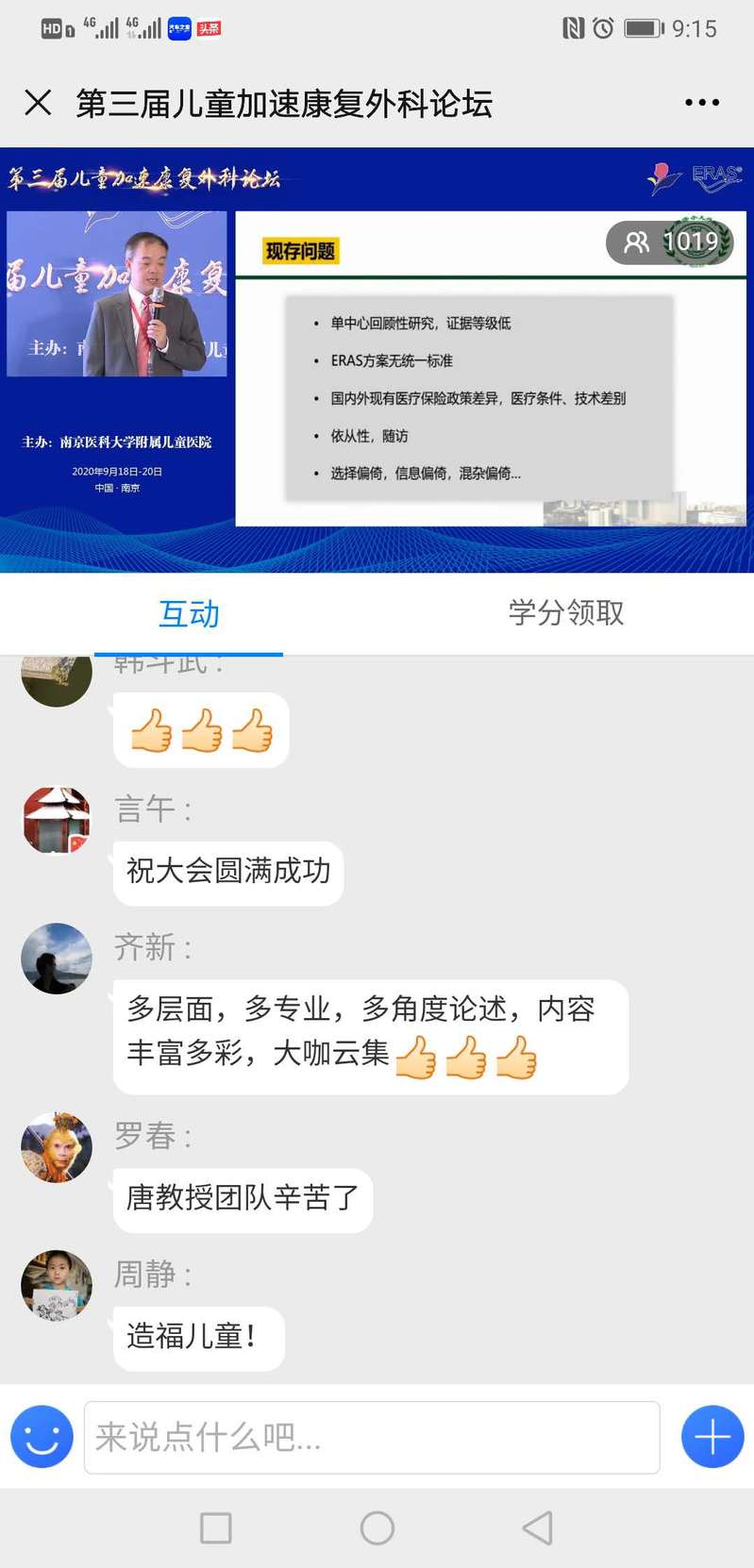This screenshot has width=754, height=1568.
Task: Switch to the 互动 tab
Action: (189, 614)
